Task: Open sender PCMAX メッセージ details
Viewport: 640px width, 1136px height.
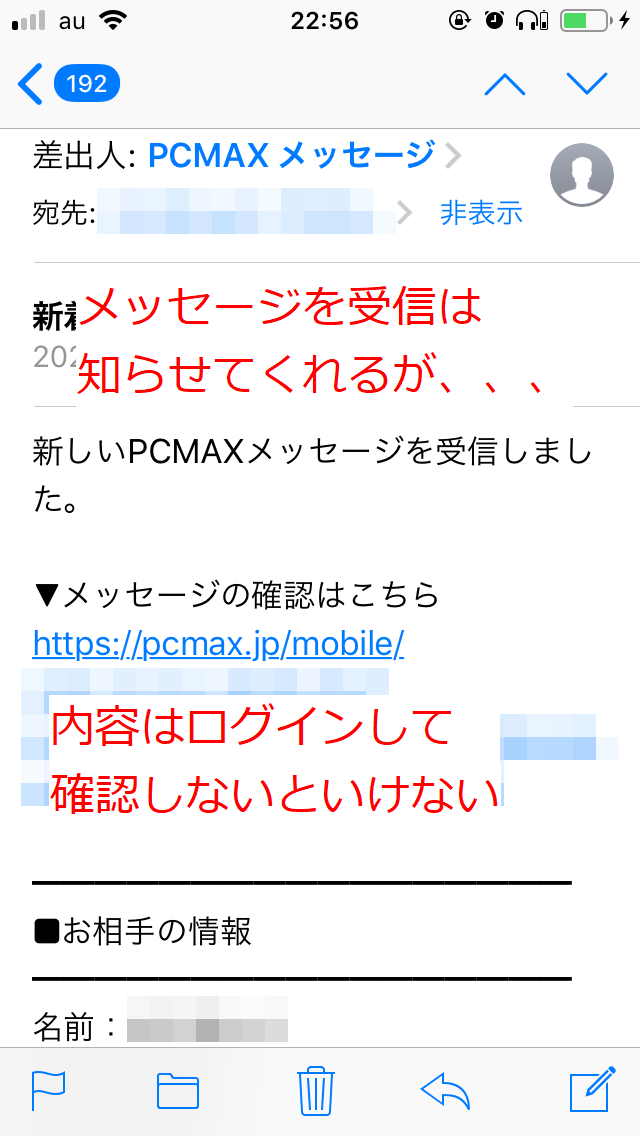Action: pos(291,155)
